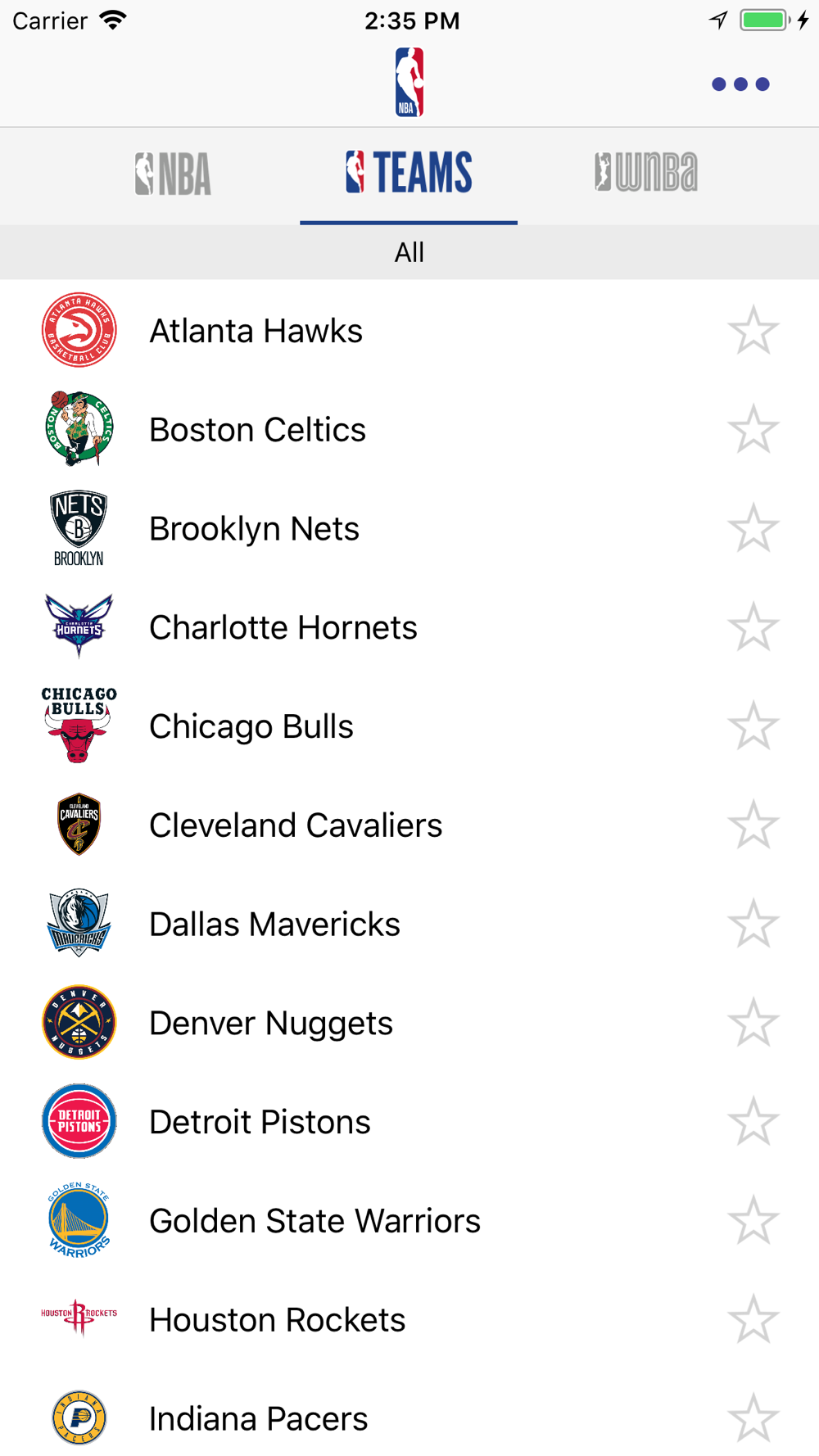Image resolution: width=819 pixels, height=1456 pixels.
Task: Open the Brooklyn Nets row
Action: [409, 528]
